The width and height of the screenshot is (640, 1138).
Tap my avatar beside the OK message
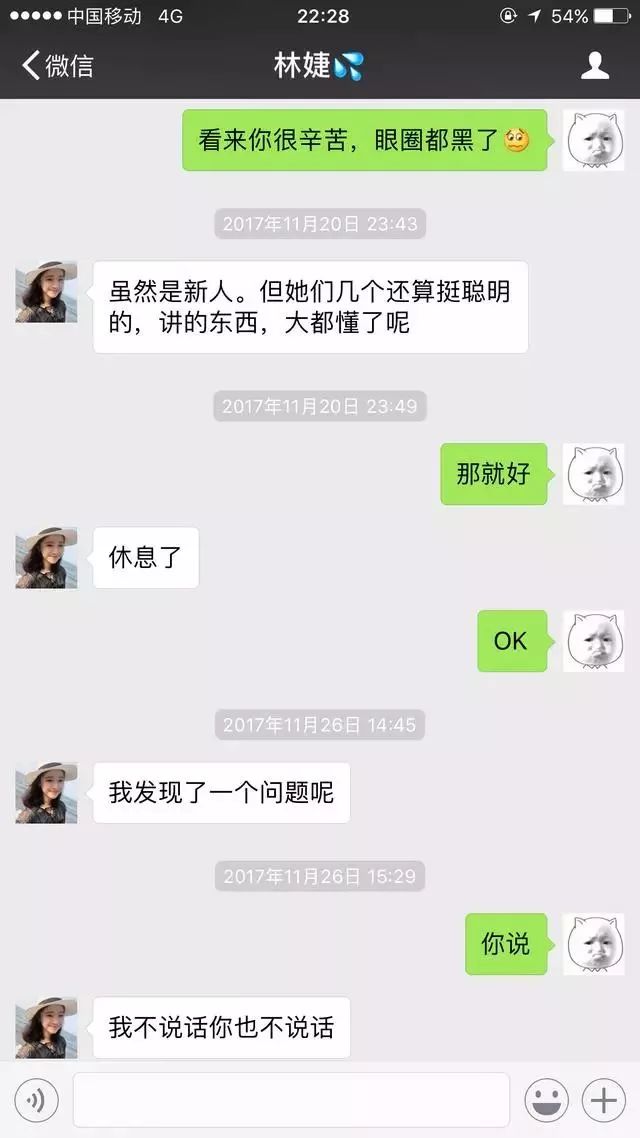(594, 641)
